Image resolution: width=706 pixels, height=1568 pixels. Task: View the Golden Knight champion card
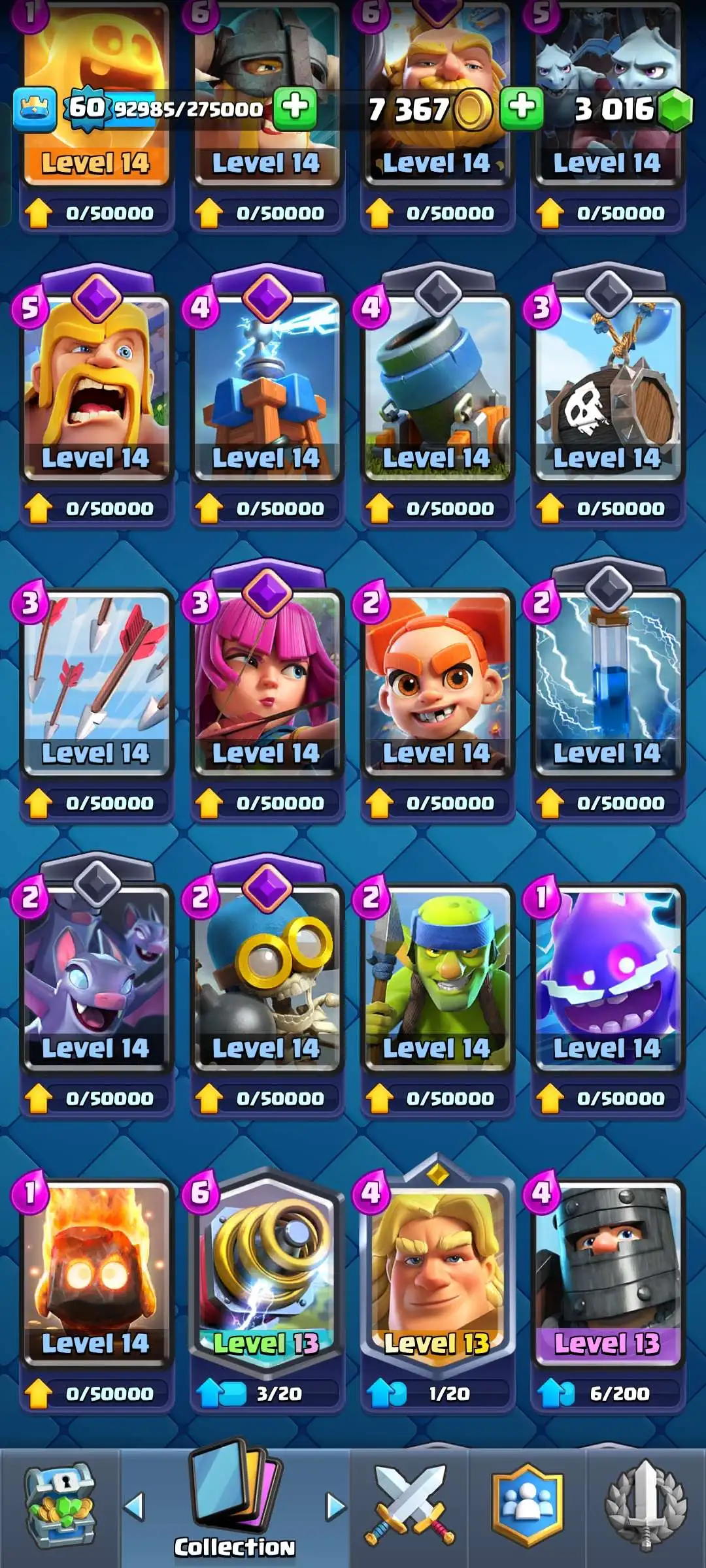pyautogui.click(x=437, y=1267)
